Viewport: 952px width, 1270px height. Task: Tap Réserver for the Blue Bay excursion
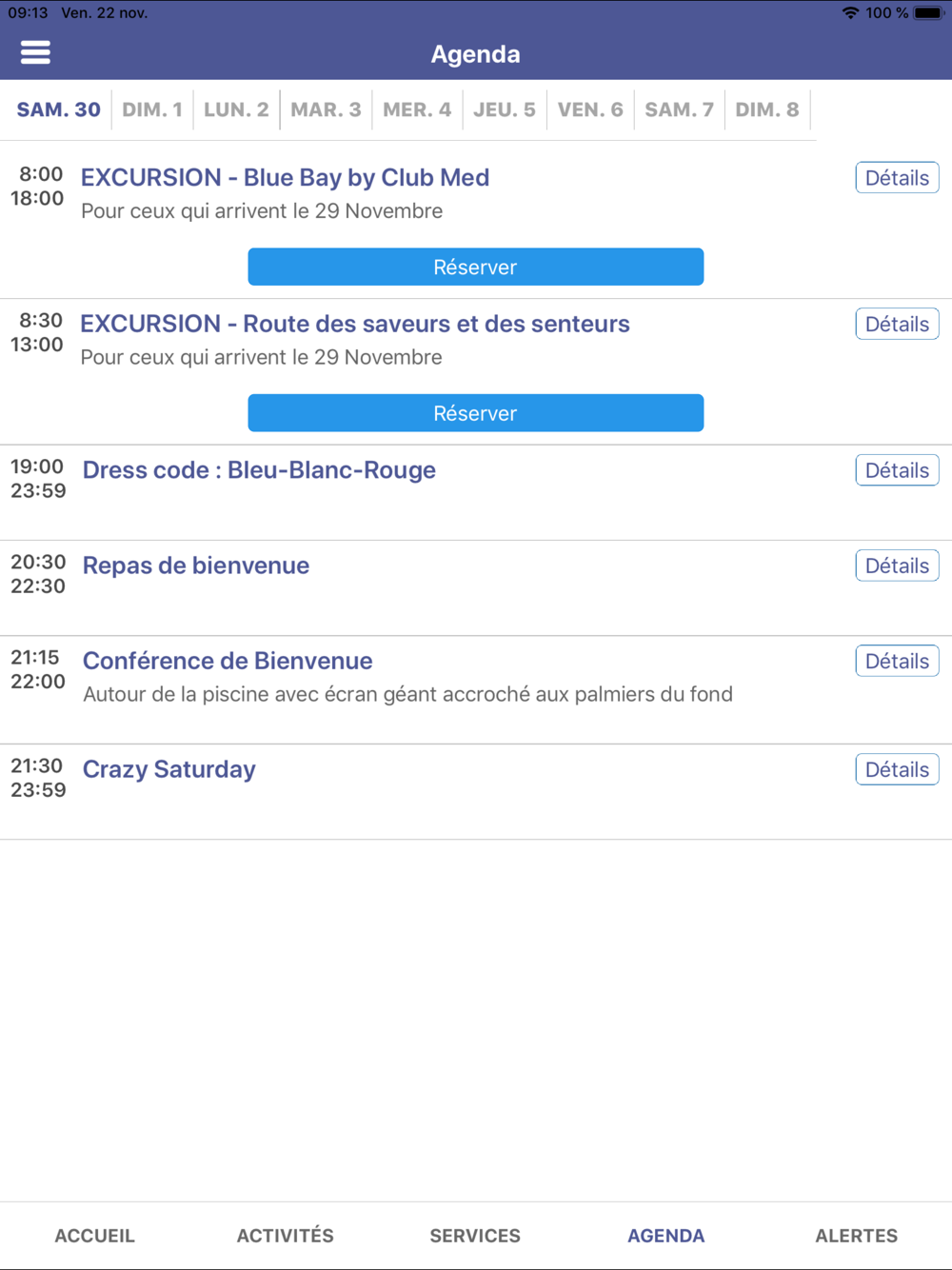[475, 267]
